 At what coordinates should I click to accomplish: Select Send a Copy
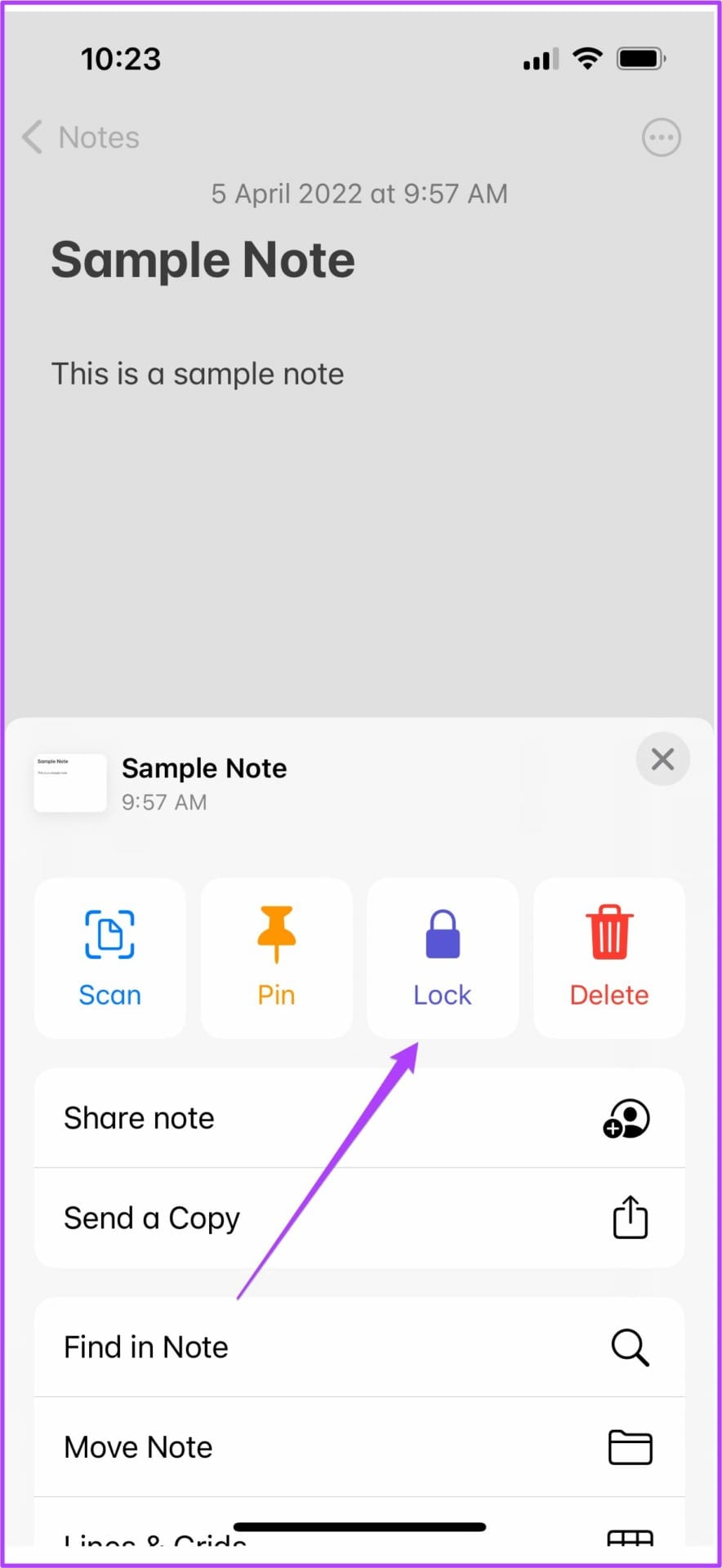coord(359,1218)
